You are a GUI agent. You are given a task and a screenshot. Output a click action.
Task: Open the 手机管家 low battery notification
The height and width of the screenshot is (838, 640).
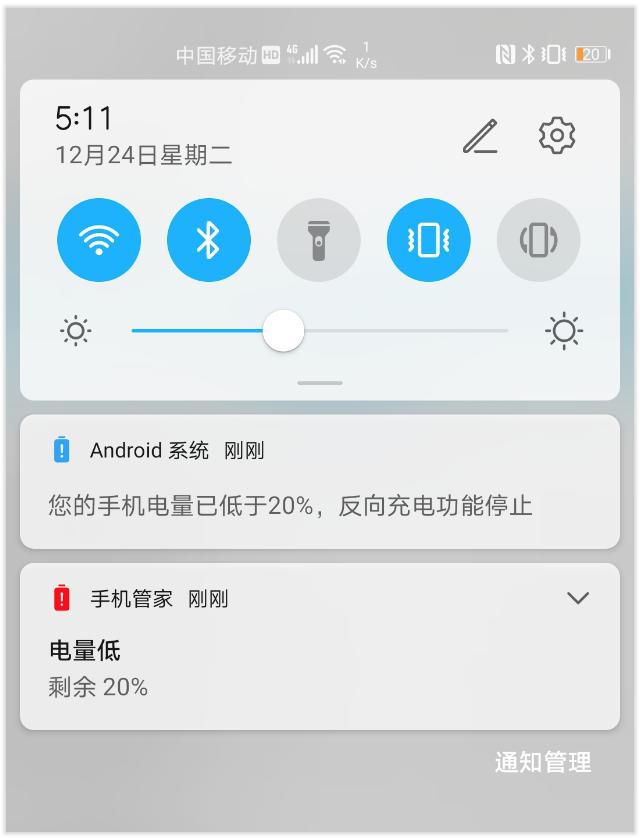300,665
